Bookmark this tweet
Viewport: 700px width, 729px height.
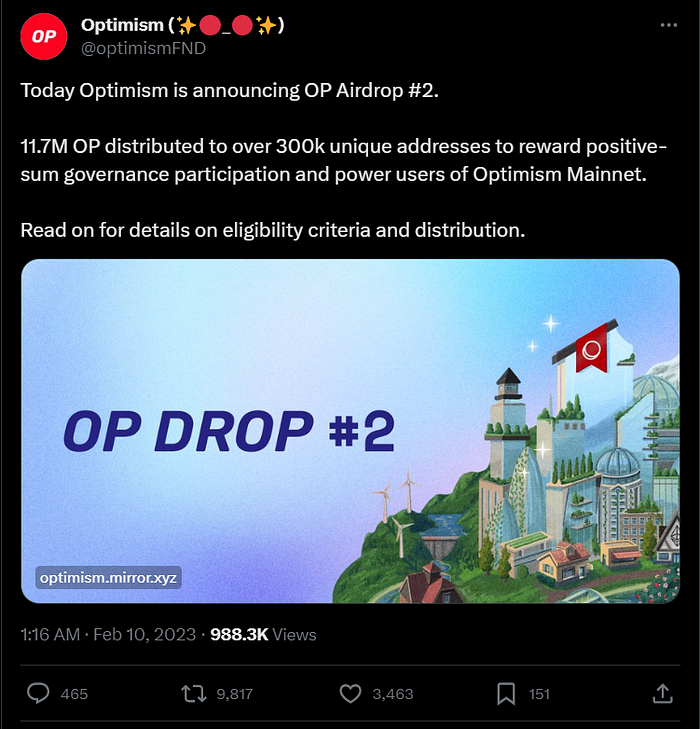point(506,693)
